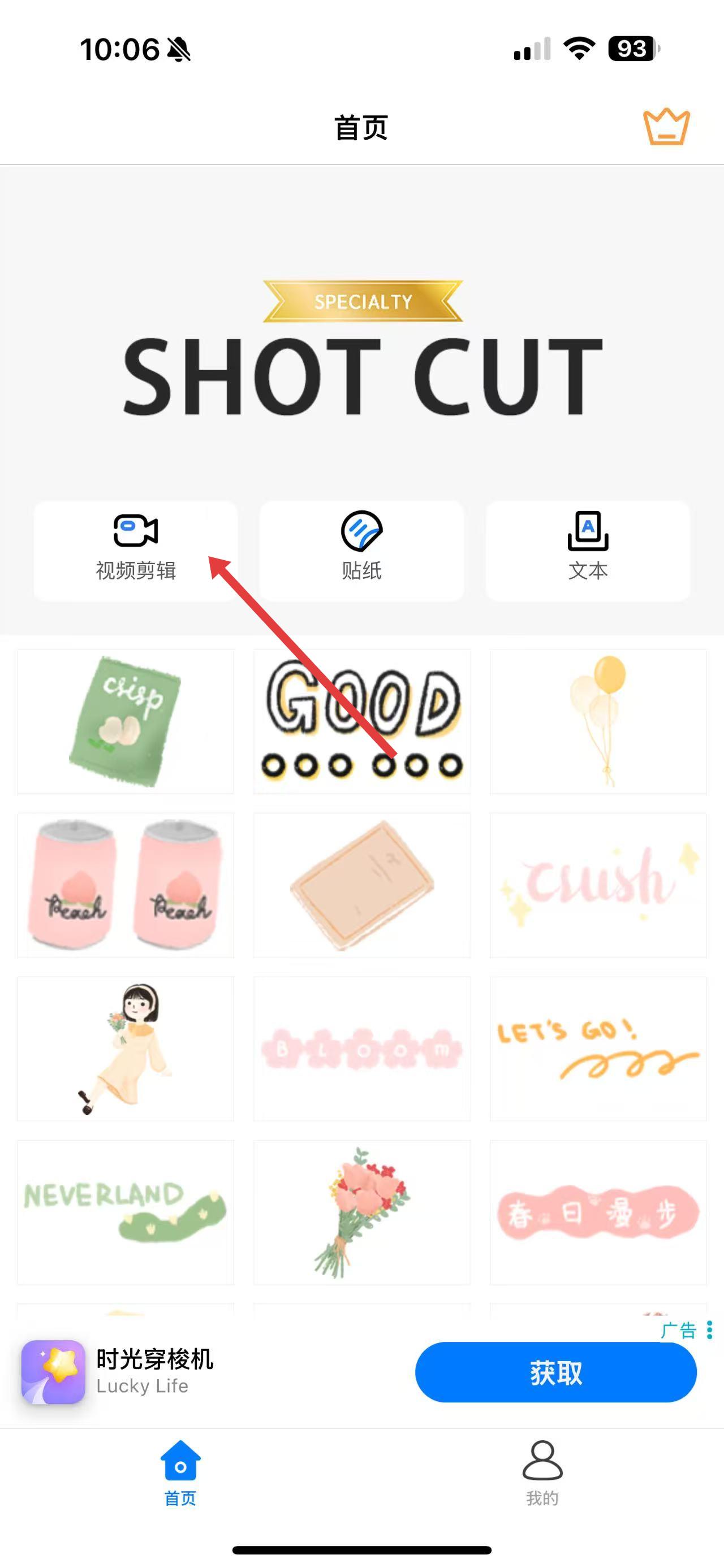The image size is (724, 1568).
Task: Pick the pink Peach cans sticker
Action: point(126,885)
